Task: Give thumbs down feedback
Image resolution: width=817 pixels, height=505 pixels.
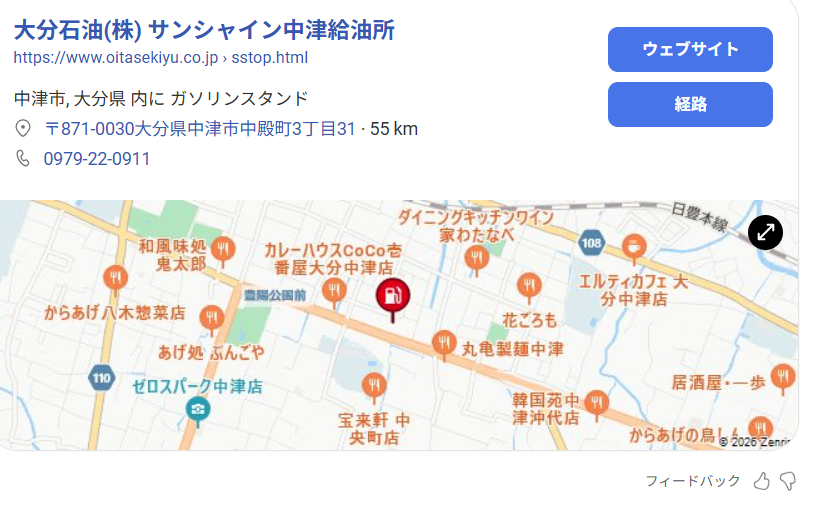Action: tap(788, 481)
